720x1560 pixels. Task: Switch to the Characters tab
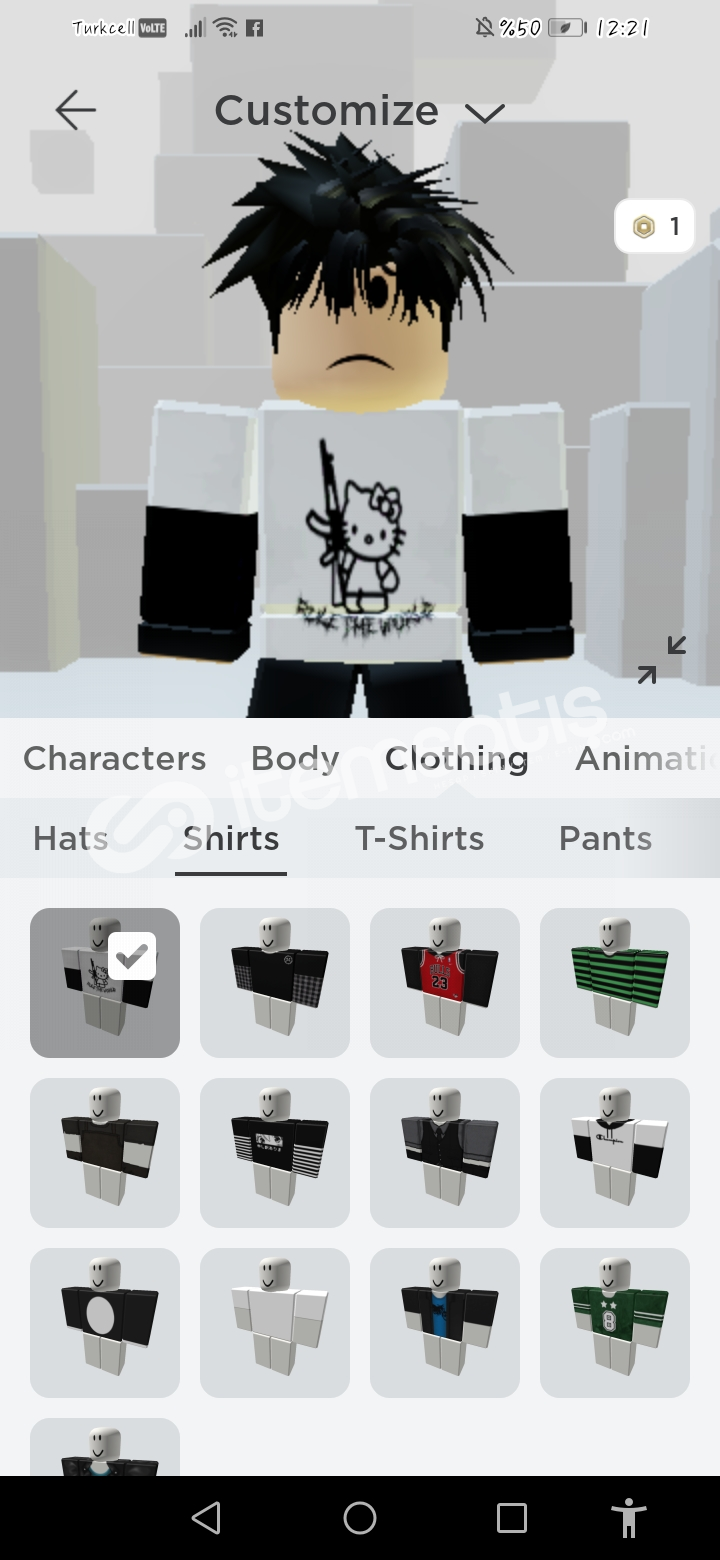pos(114,758)
